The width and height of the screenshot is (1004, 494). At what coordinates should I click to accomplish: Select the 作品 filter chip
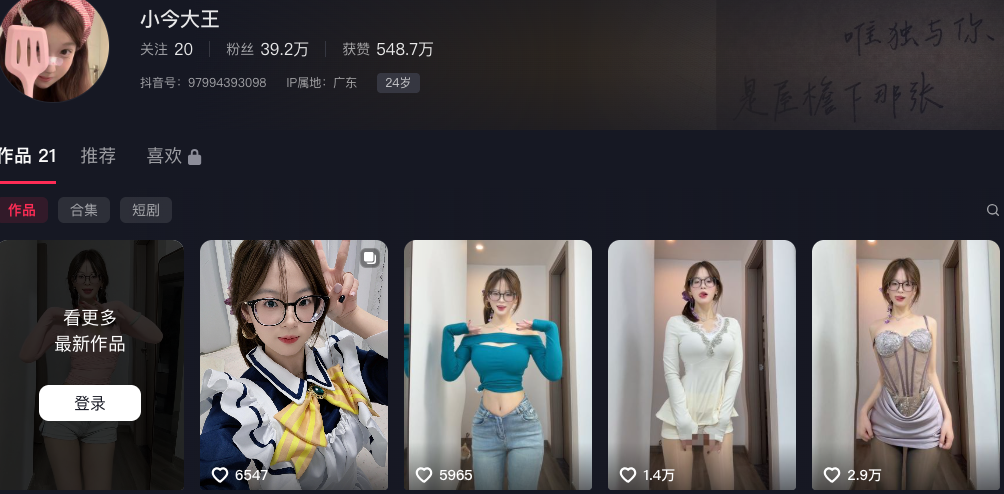coord(22,210)
